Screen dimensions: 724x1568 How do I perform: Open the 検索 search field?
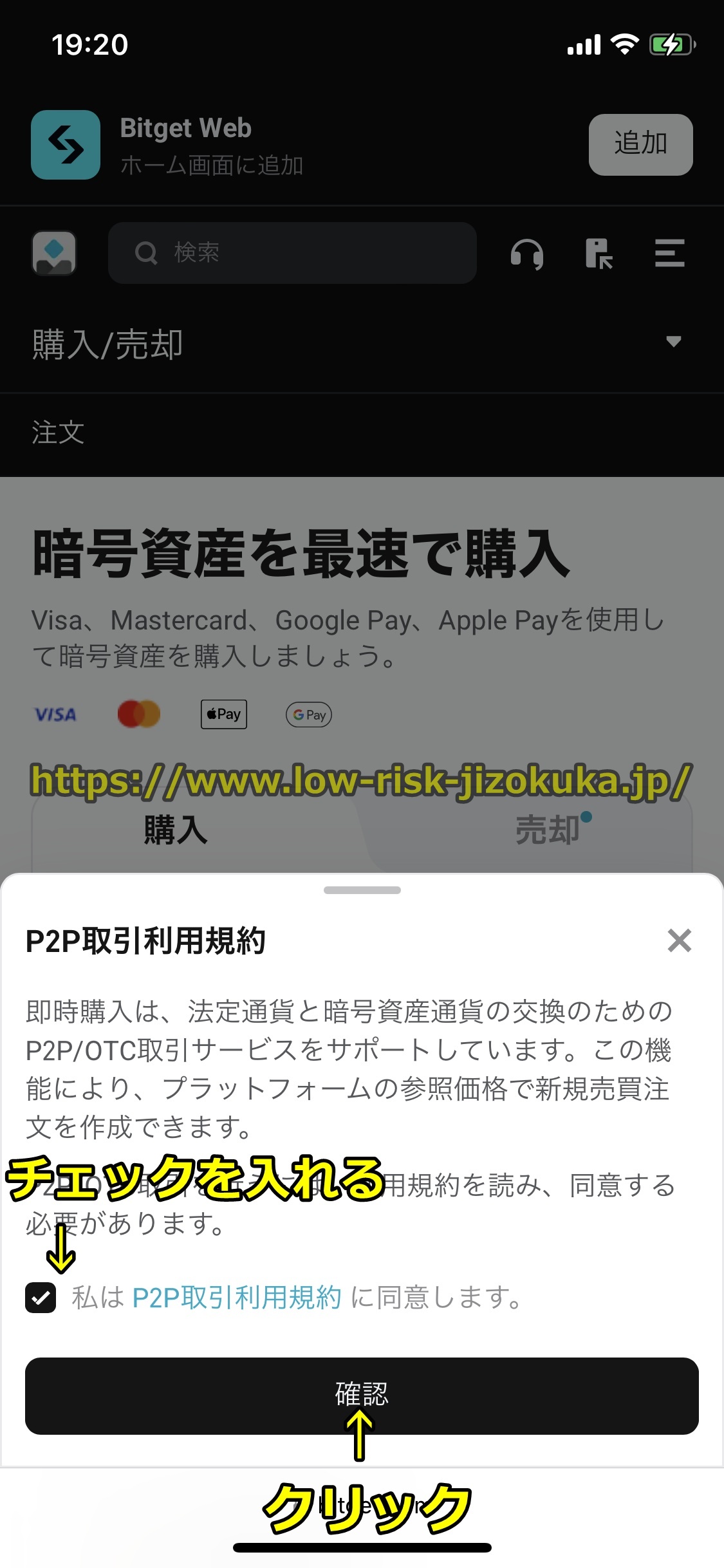tap(292, 252)
